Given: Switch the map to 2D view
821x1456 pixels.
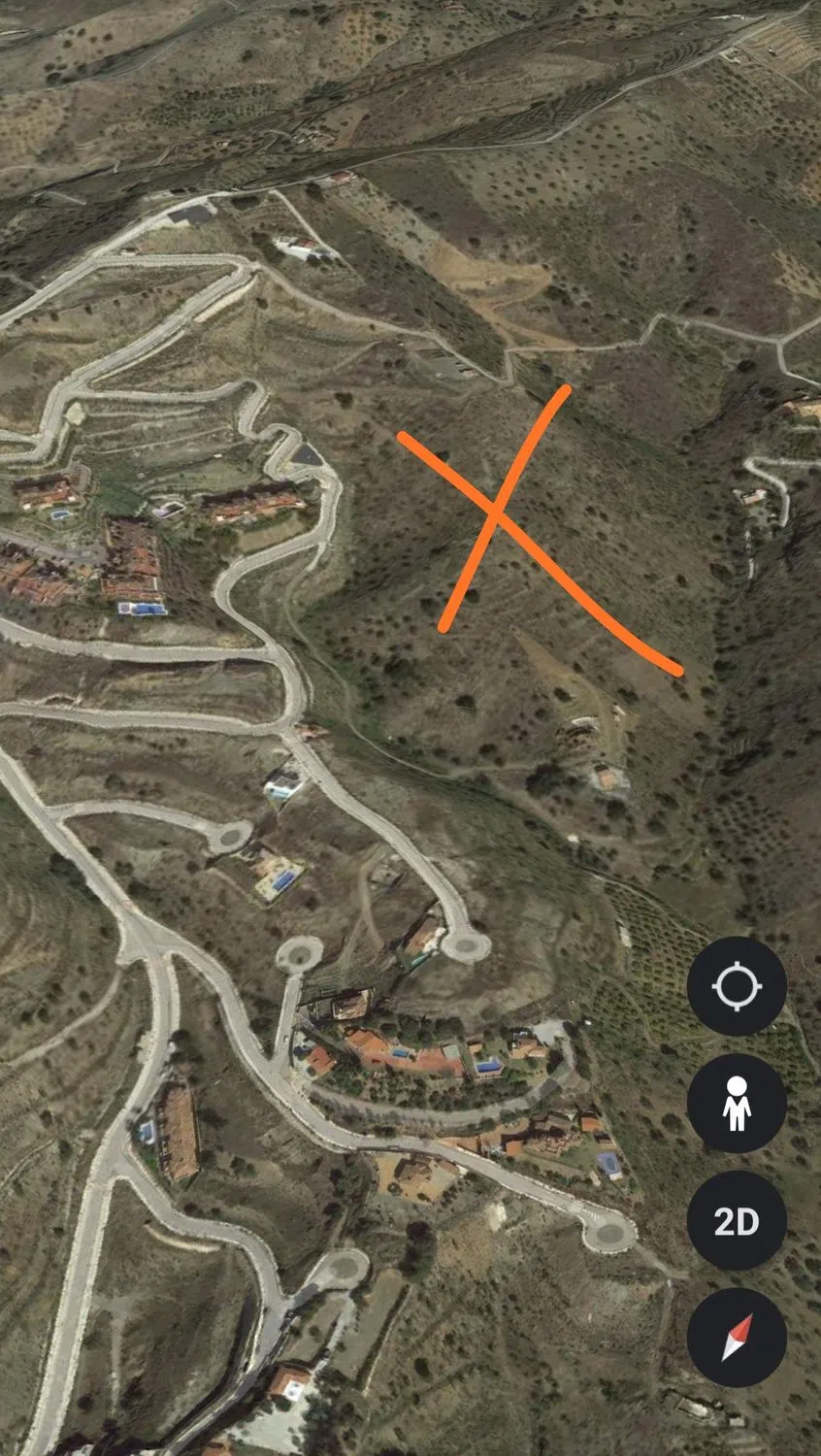Looking at the screenshot, I should (x=737, y=1221).
